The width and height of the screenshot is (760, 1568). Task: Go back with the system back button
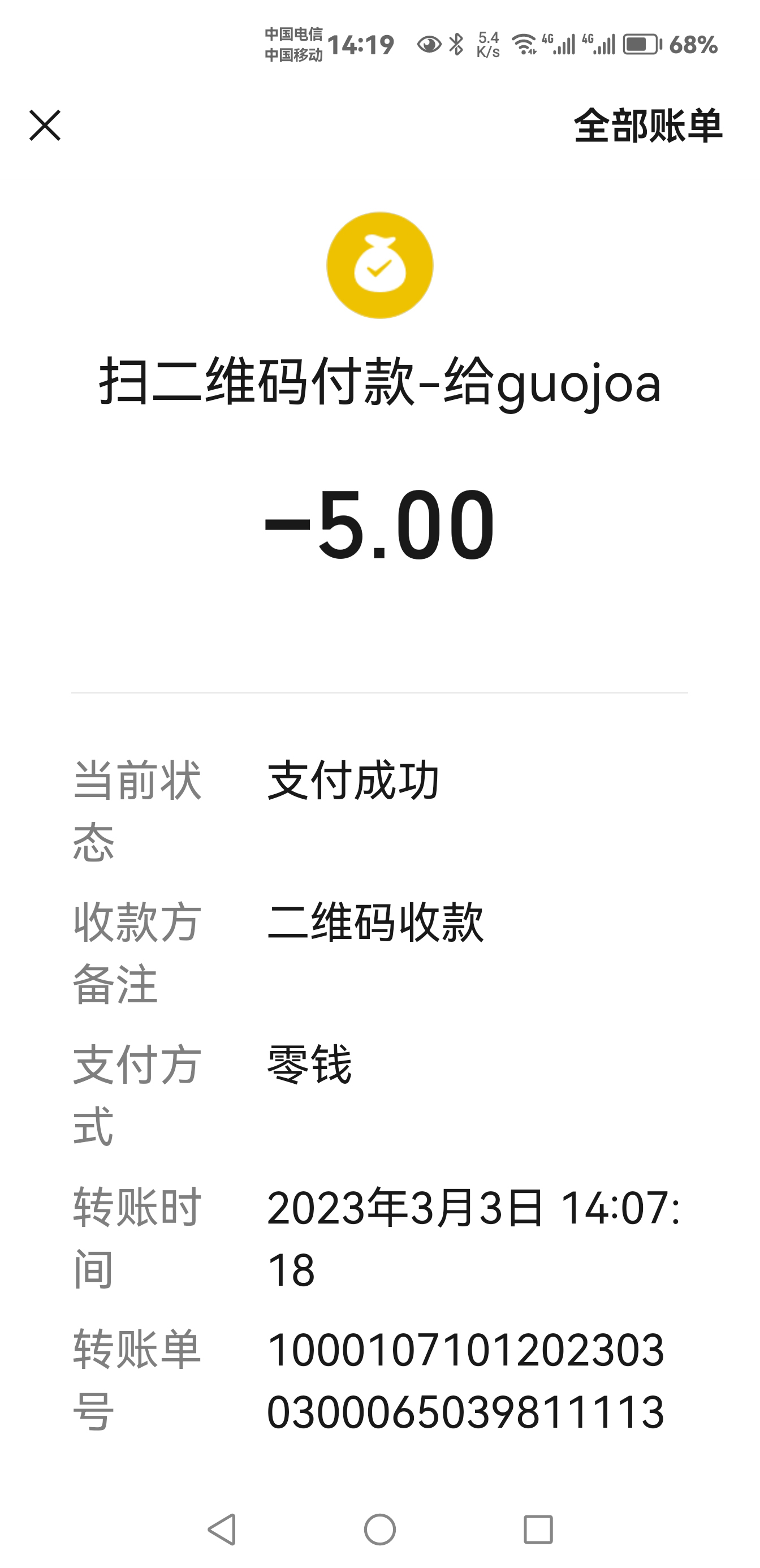[x=222, y=1528]
